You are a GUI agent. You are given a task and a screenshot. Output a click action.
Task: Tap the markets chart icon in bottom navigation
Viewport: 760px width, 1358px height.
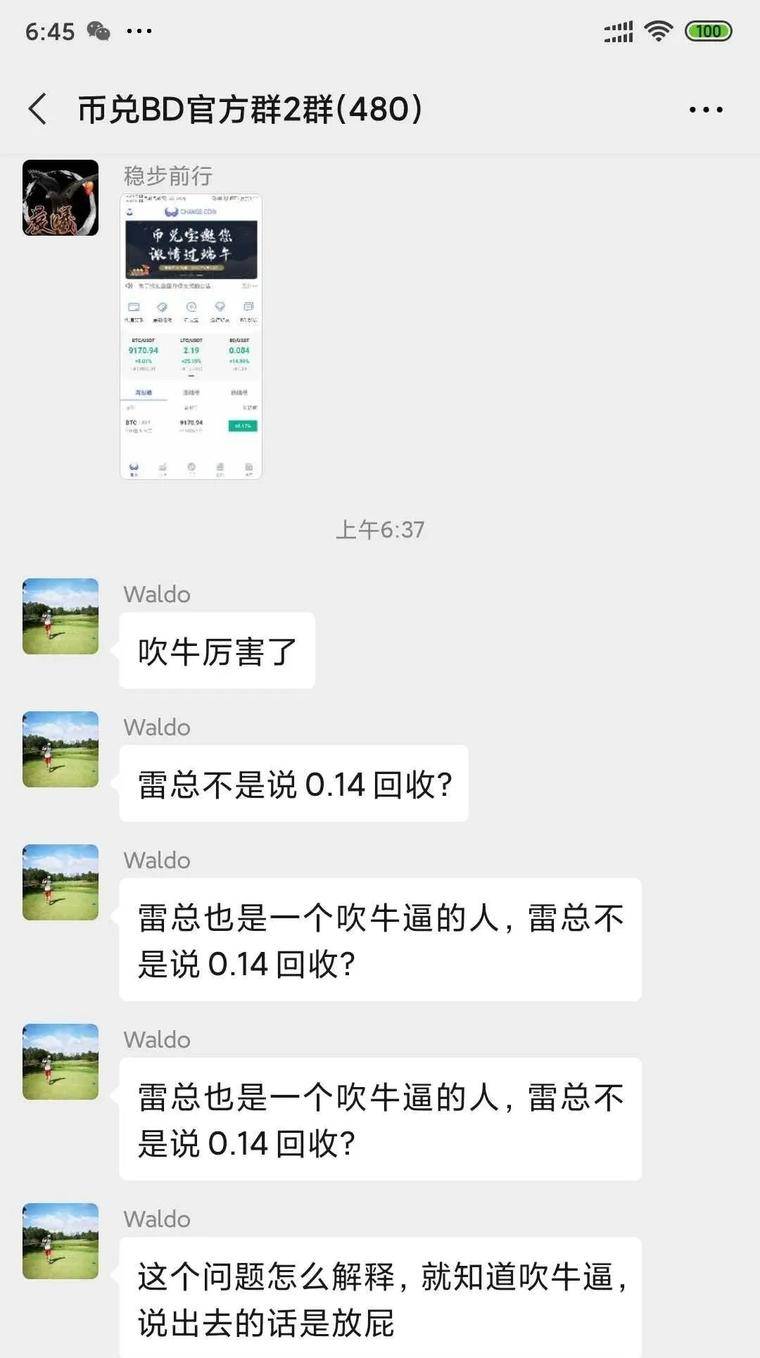point(163,466)
